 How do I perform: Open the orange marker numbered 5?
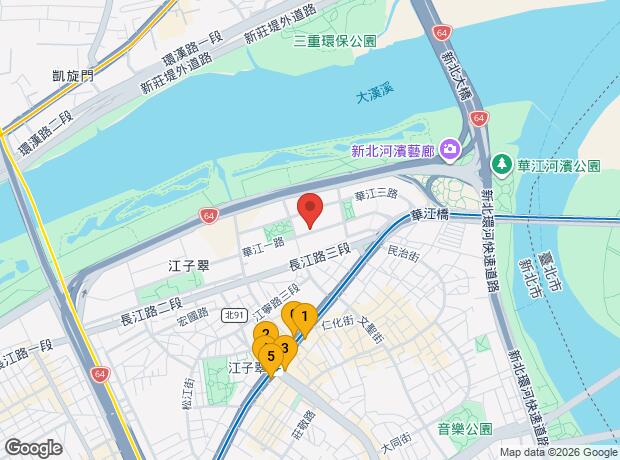271,358
